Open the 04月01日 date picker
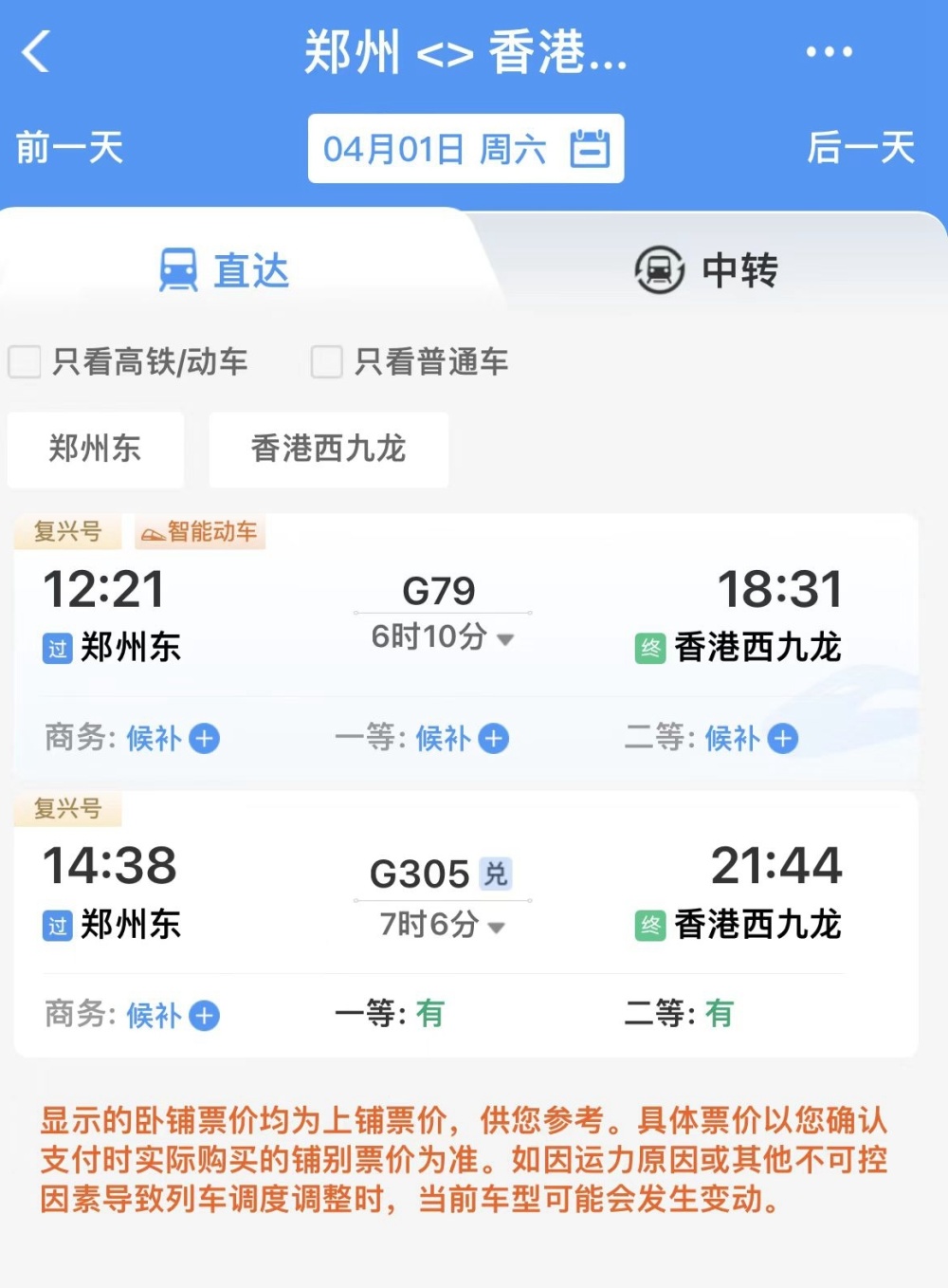 pyautogui.click(x=465, y=149)
